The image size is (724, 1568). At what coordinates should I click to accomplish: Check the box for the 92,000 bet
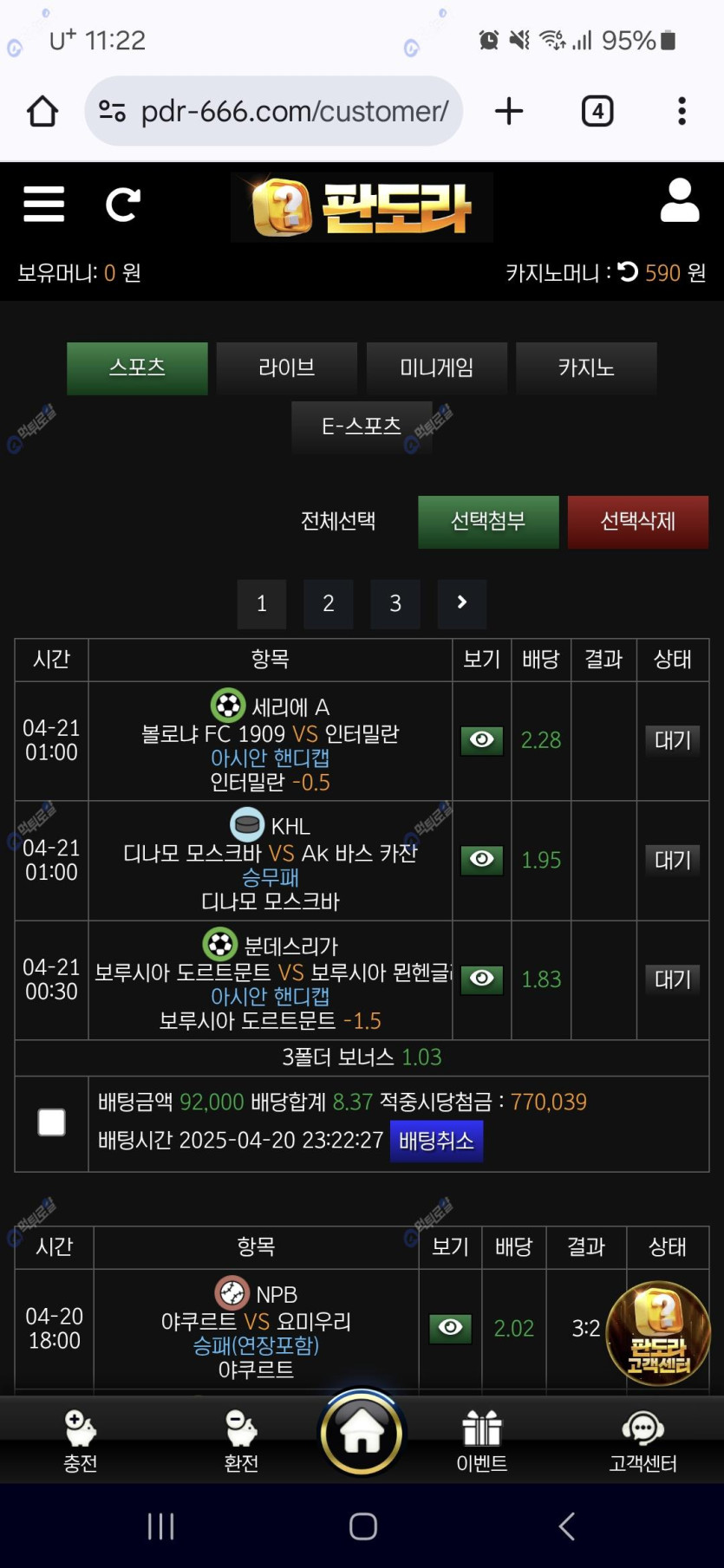click(52, 1122)
